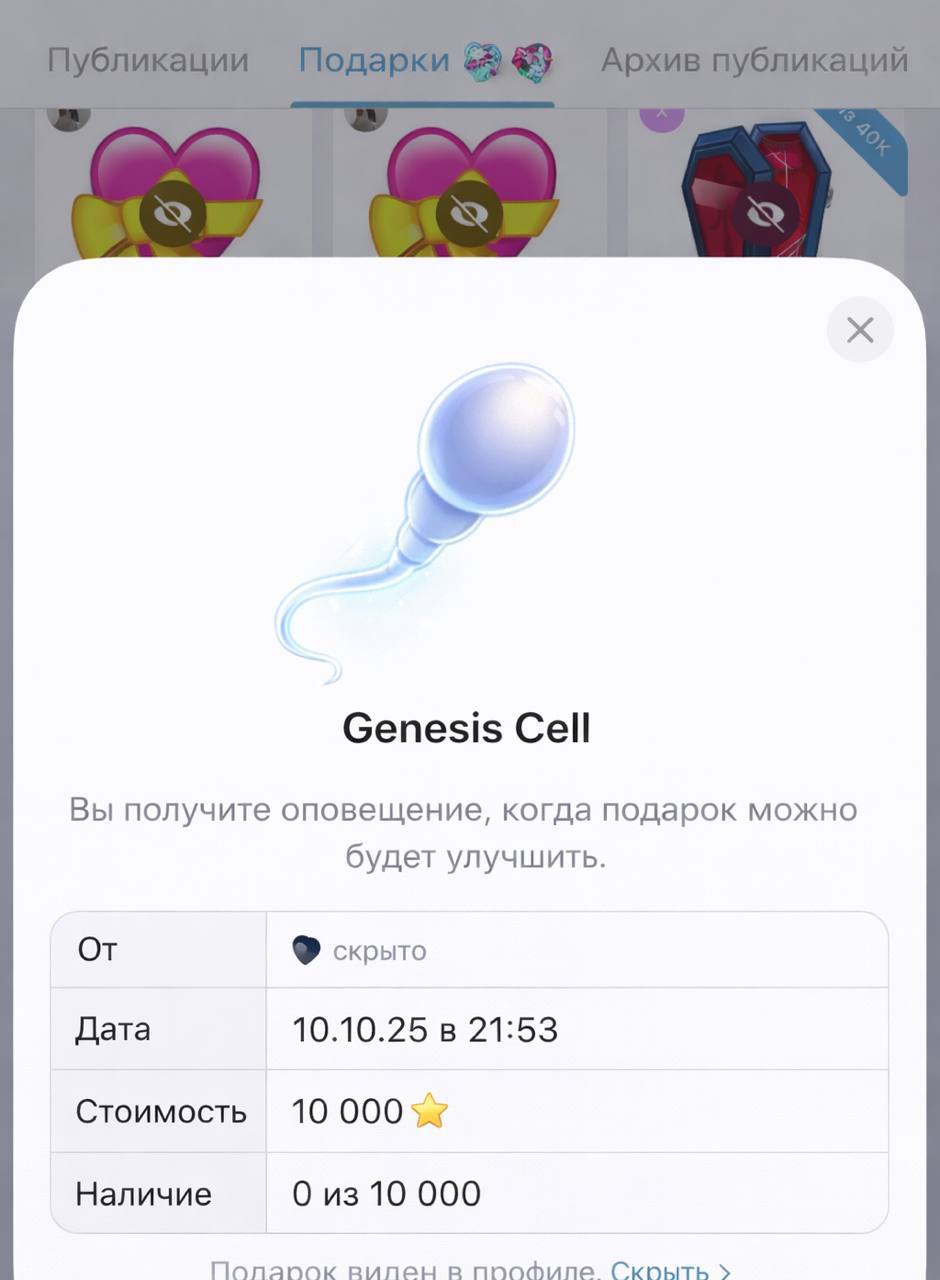The height and width of the screenshot is (1280, 940).
Task: Switch to the Архив публикаций tab
Action: 754,60
